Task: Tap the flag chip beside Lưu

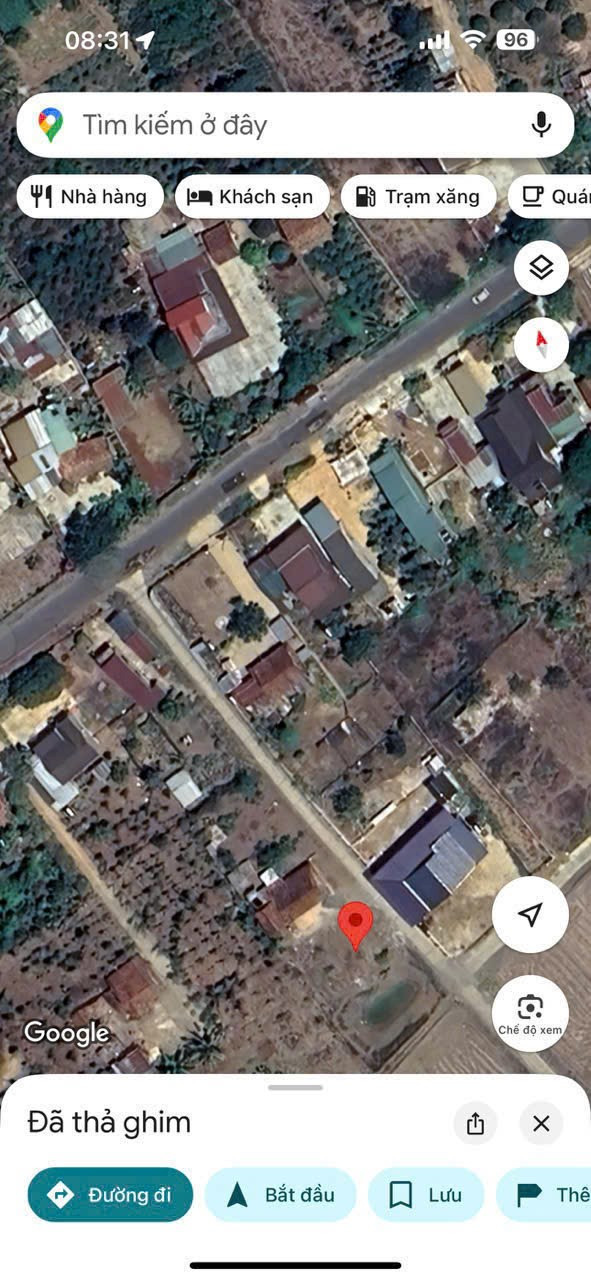Action: (544, 1195)
